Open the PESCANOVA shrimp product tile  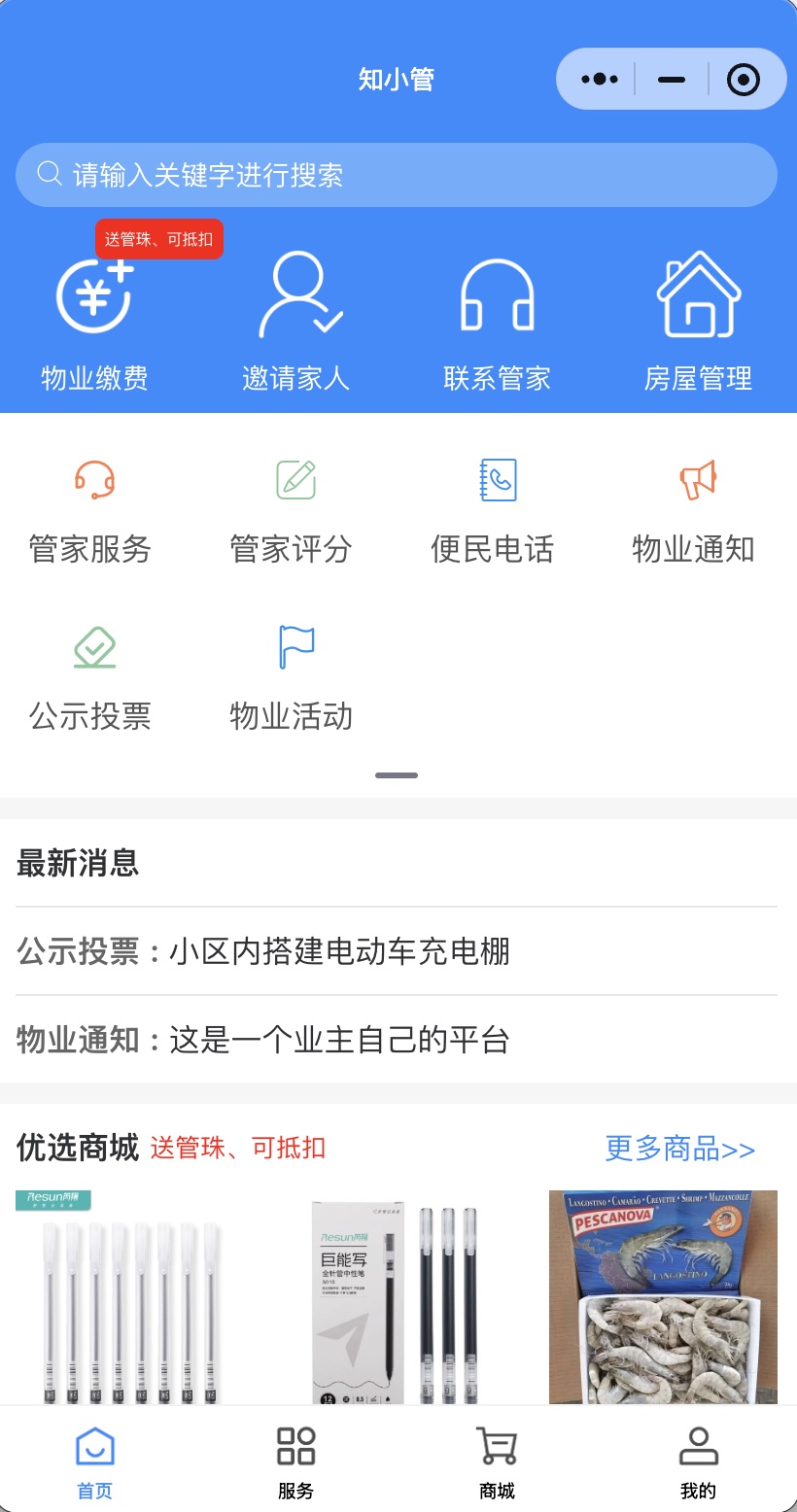tap(663, 1297)
